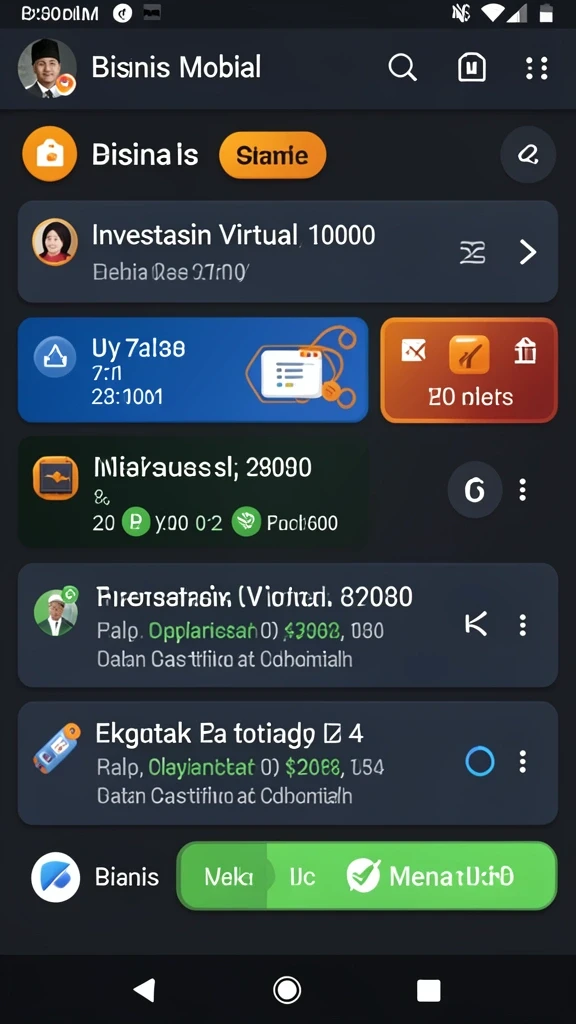Open search in the Bisnis Mobial header
Image resolution: width=576 pixels, height=1024 pixels.
402,67
